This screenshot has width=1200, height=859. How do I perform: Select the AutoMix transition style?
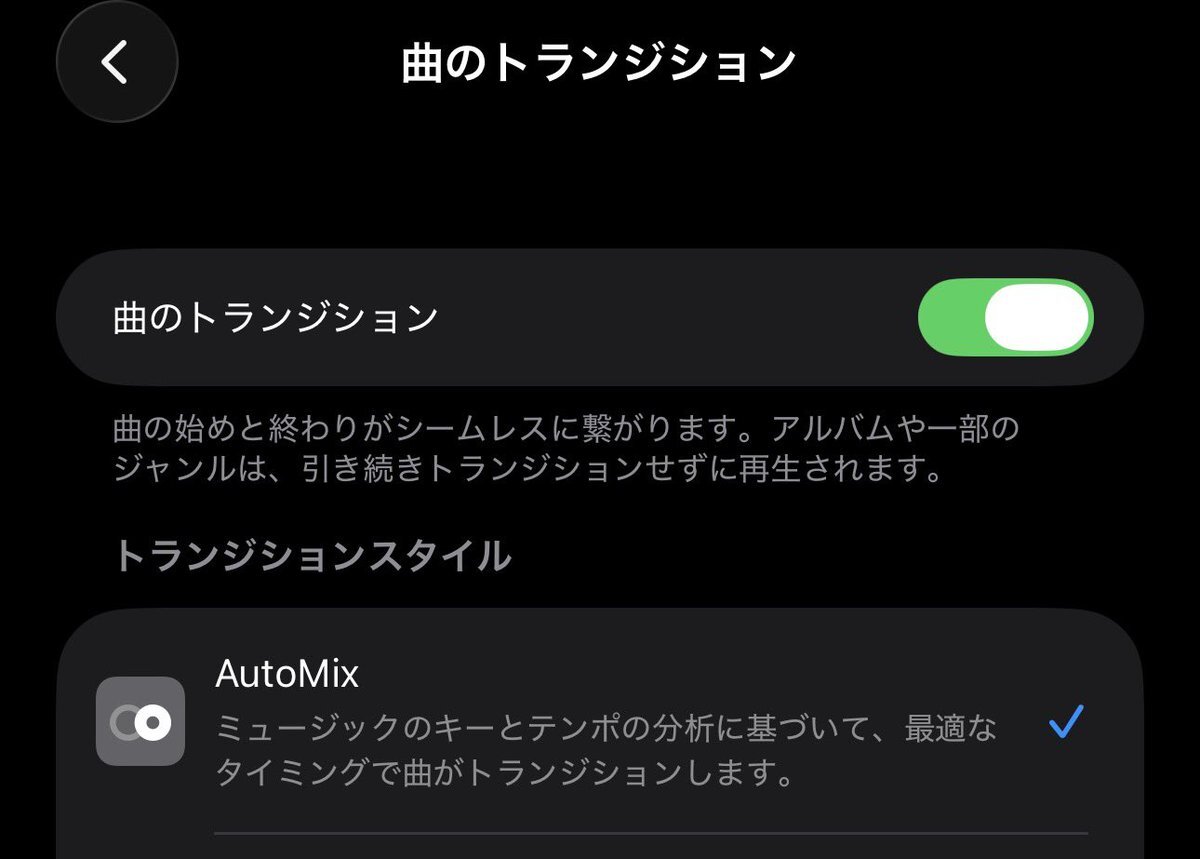coord(600,721)
